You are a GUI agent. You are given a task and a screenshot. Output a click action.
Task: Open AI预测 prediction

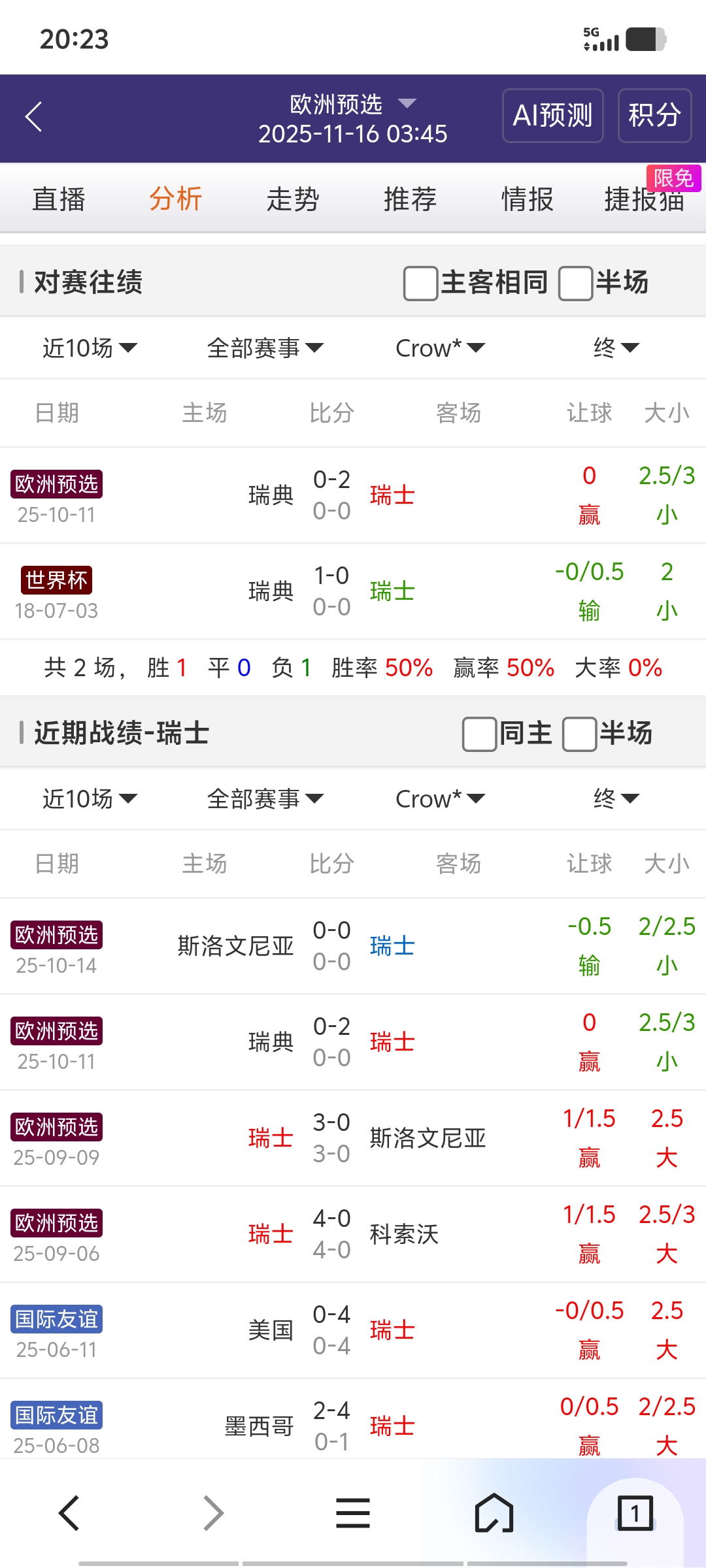point(552,116)
